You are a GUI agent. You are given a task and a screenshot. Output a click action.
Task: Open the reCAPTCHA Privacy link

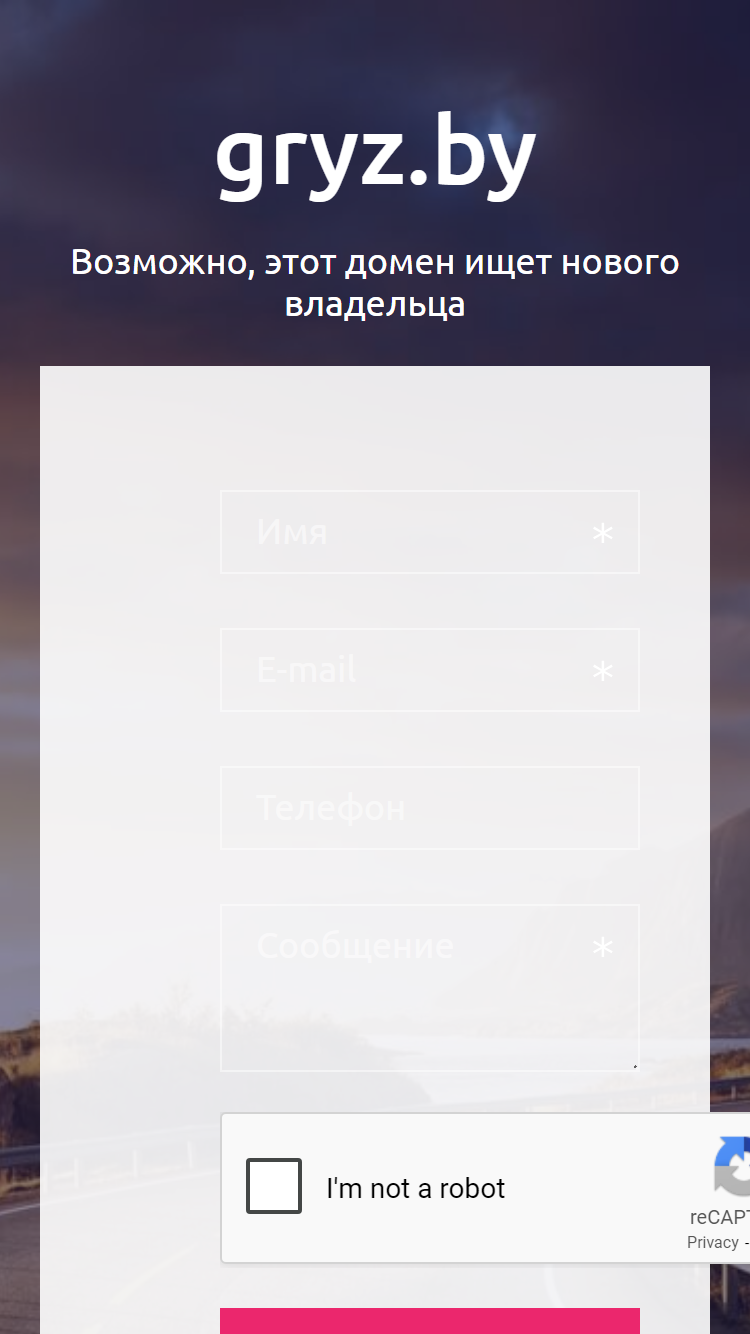pos(713,1242)
